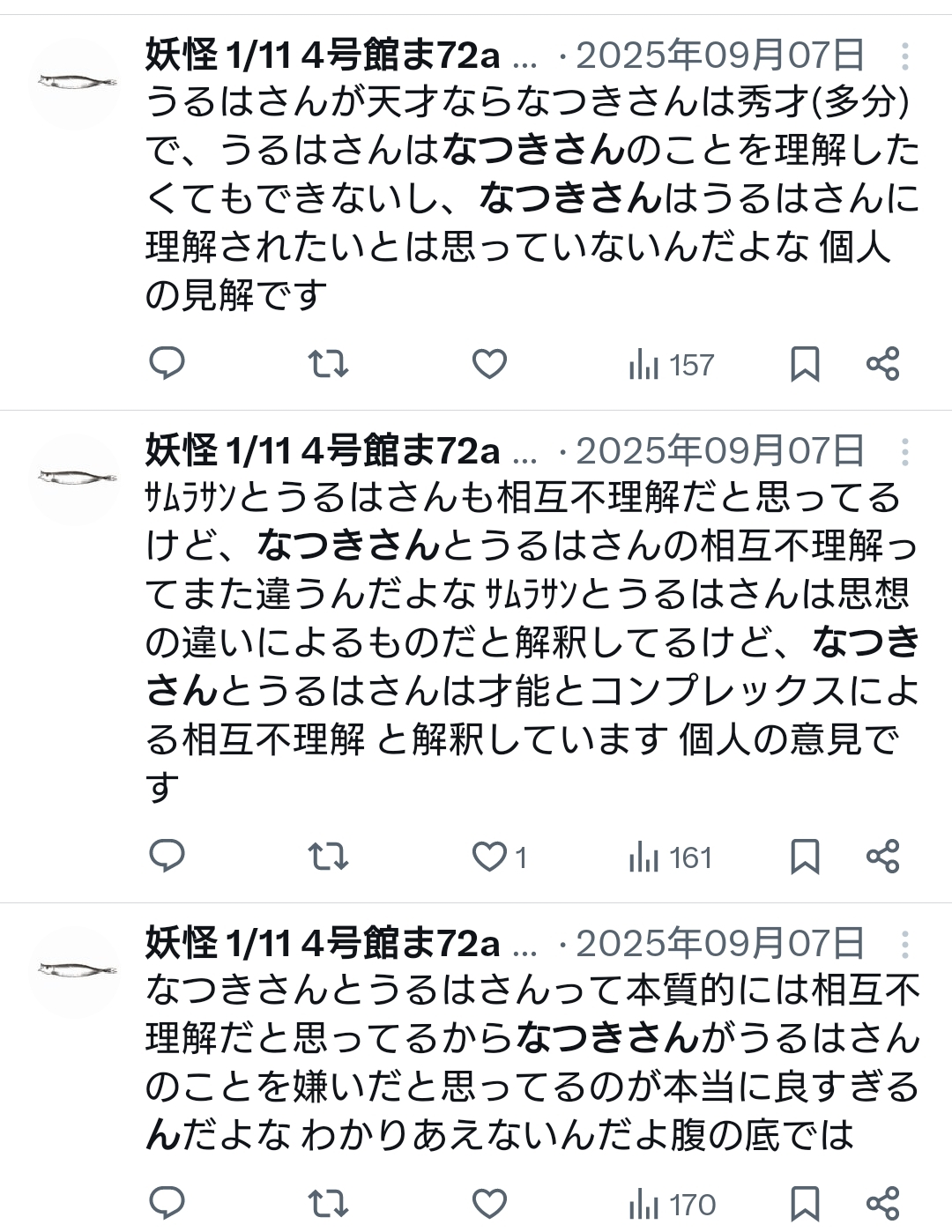Viewport: 952px width, 1232px height.
Task: Repost the tweet starting うるはさんが天才なら
Action: (x=328, y=363)
